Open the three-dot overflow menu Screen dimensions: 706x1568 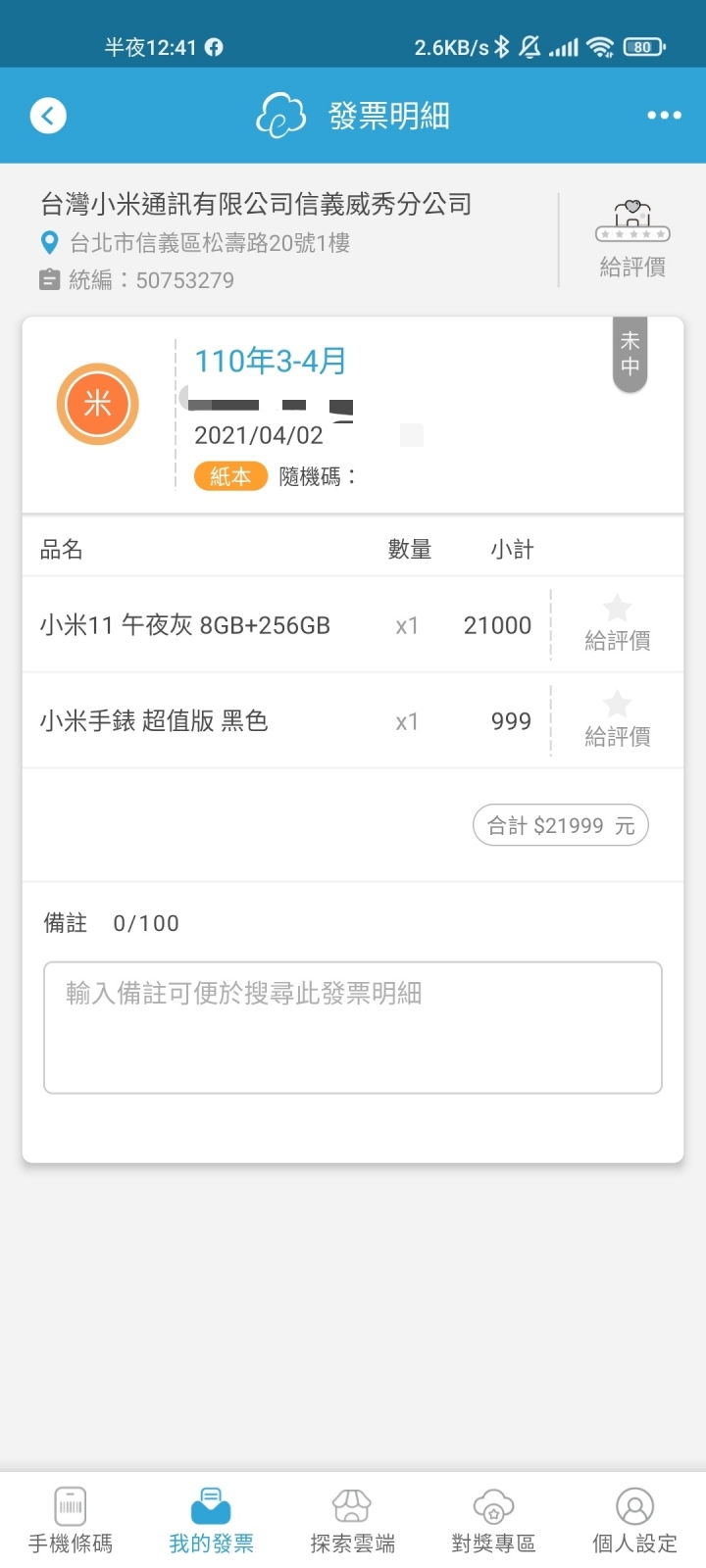(664, 116)
